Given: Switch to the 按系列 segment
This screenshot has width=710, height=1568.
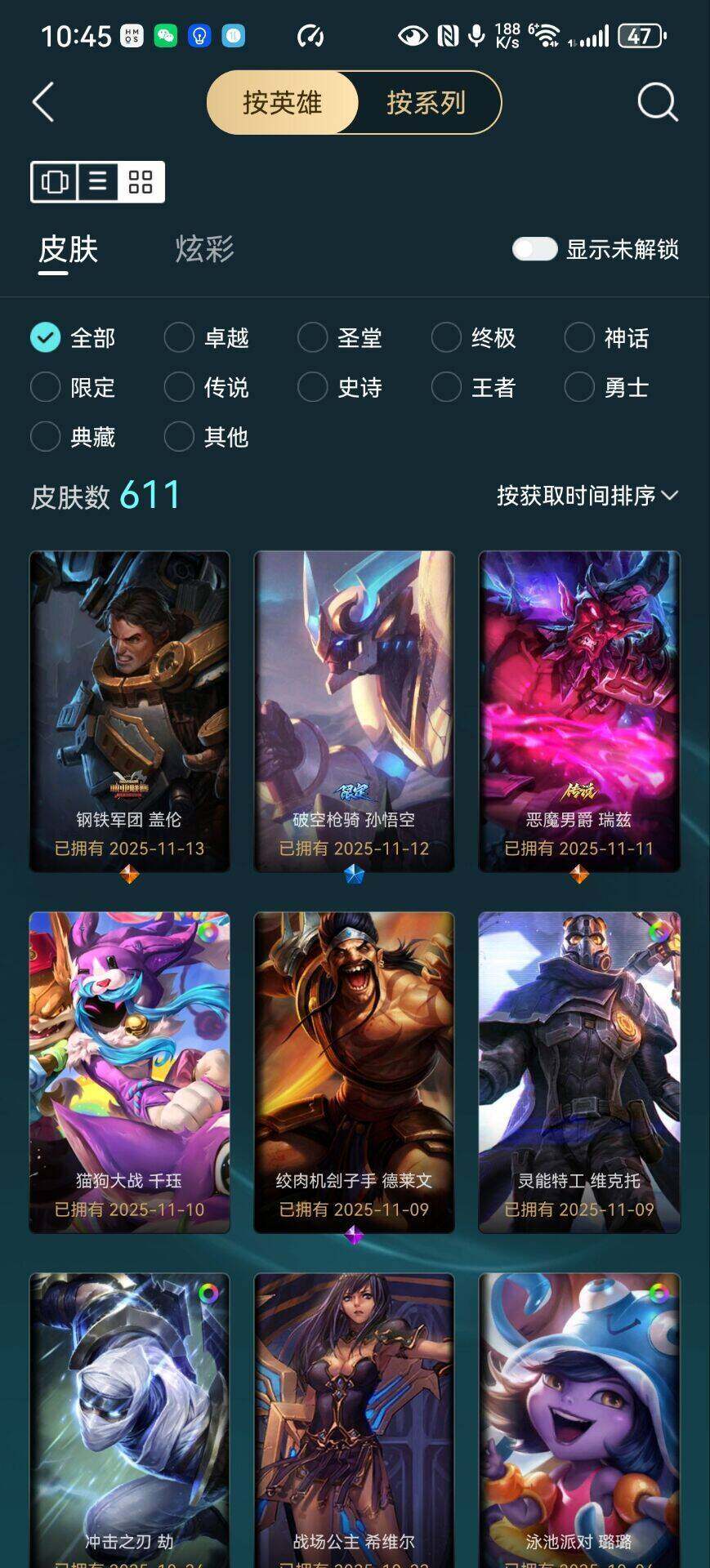Looking at the screenshot, I should (426, 103).
